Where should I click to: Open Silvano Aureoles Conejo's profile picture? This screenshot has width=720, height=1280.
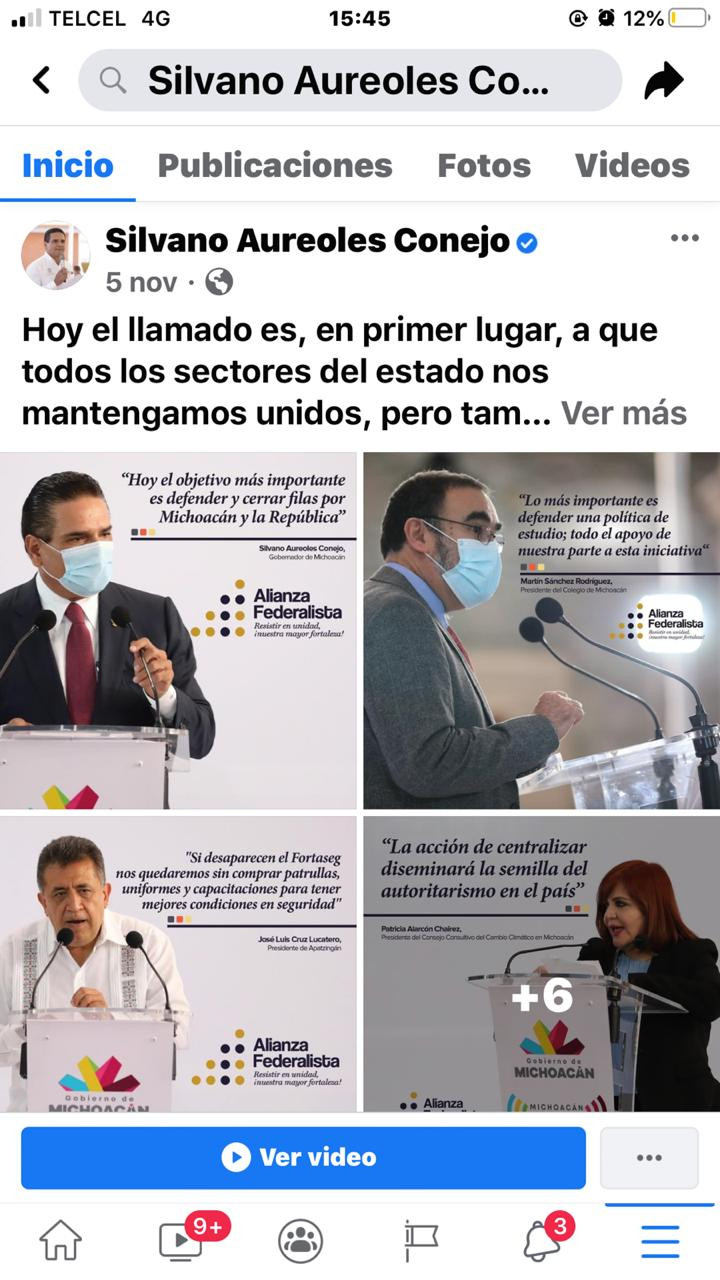[x=55, y=256]
